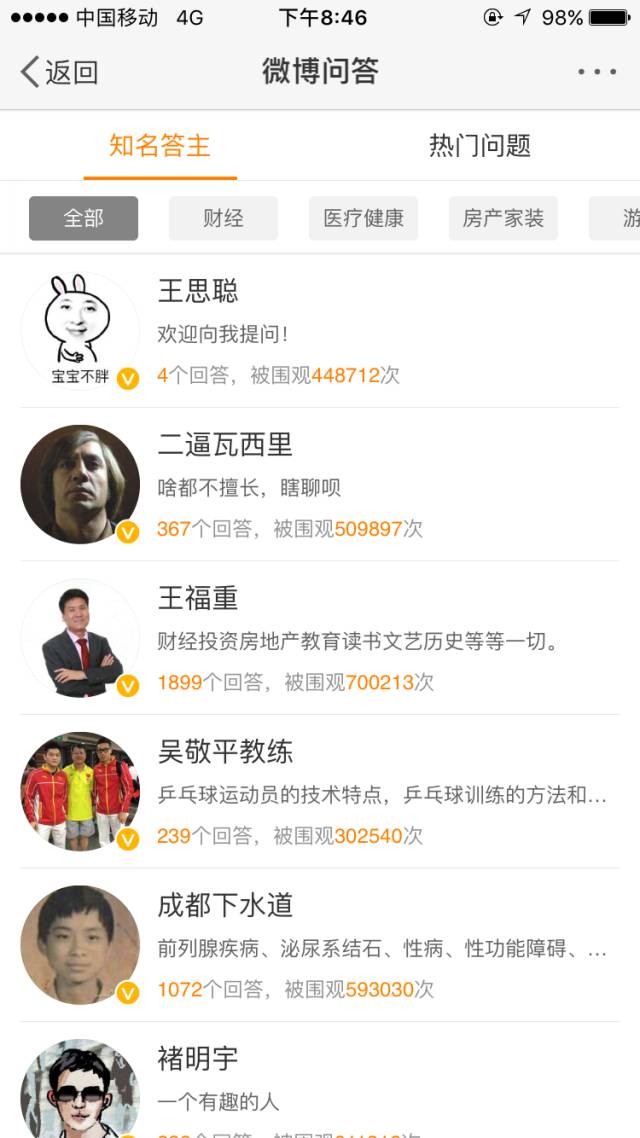This screenshot has height=1138, width=640.
Task: Filter answerers by 财经
Action: click(223, 218)
